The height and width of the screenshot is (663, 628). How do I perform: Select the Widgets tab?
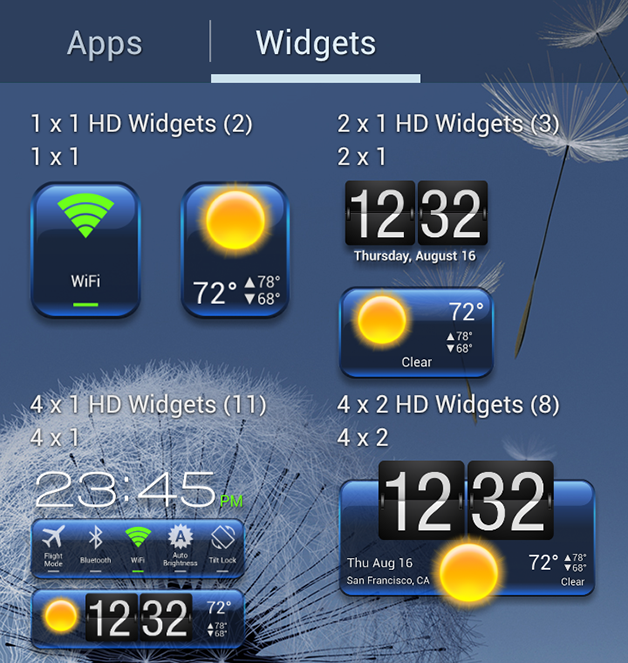[316, 44]
